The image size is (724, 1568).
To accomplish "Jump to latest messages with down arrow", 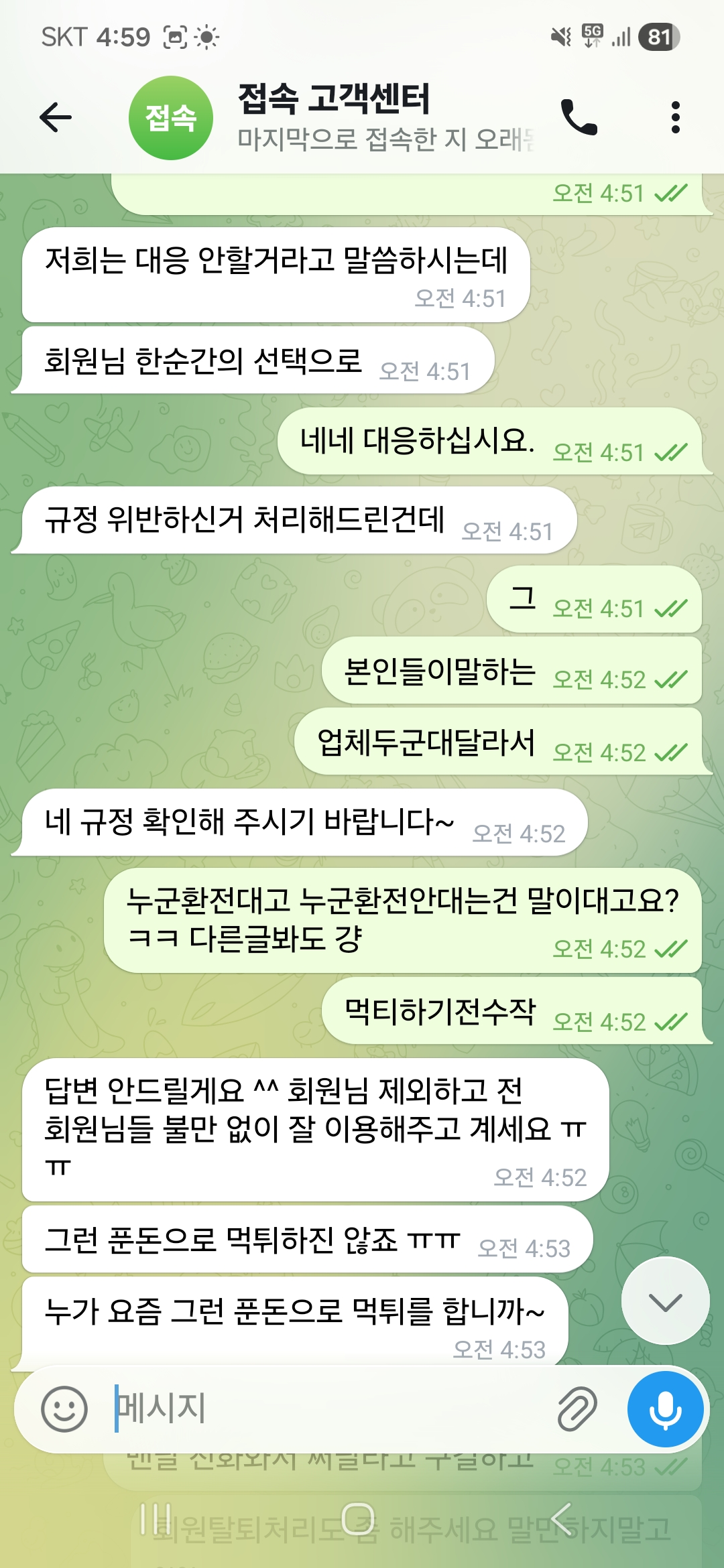I will [x=665, y=1301].
